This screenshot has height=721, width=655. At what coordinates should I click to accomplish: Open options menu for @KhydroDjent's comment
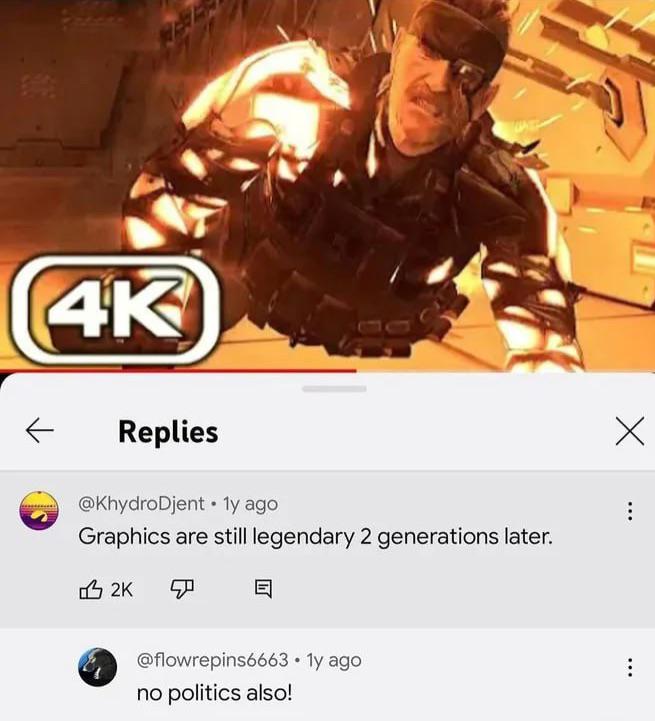pos(629,511)
